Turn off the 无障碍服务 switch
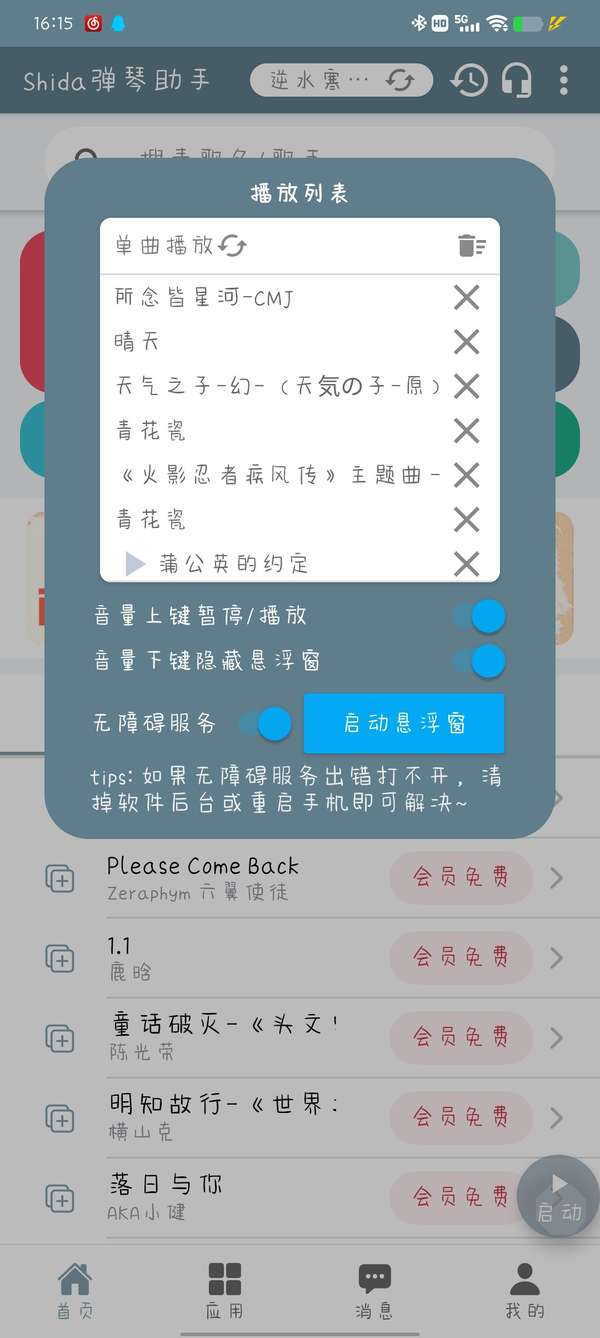600x1338 pixels. point(264,723)
